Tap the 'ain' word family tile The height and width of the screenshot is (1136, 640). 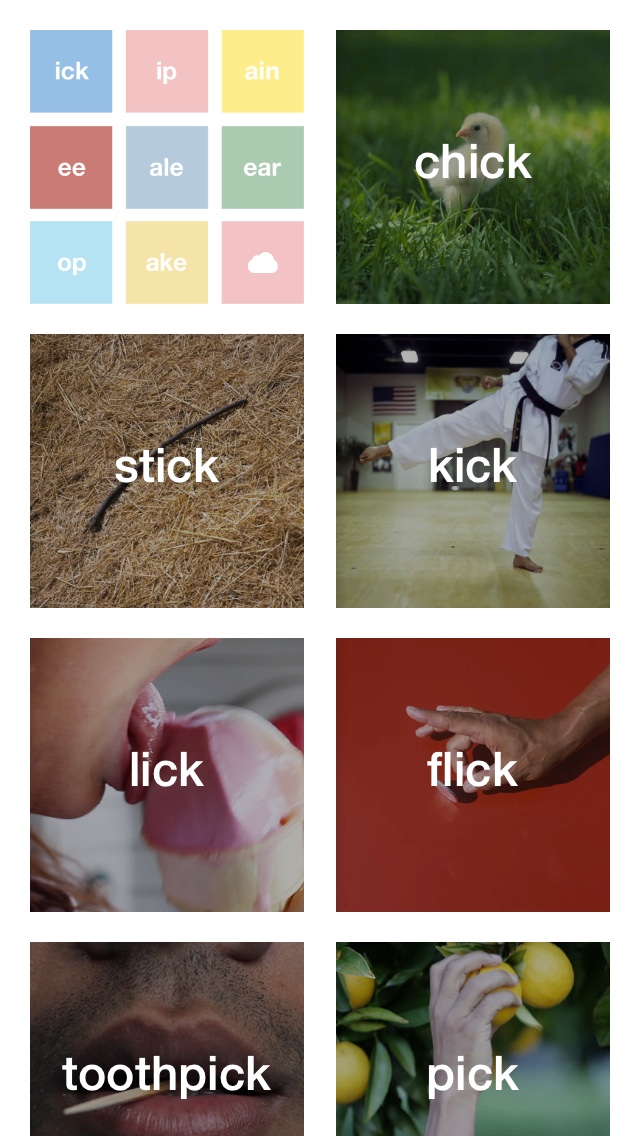(262, 71)
